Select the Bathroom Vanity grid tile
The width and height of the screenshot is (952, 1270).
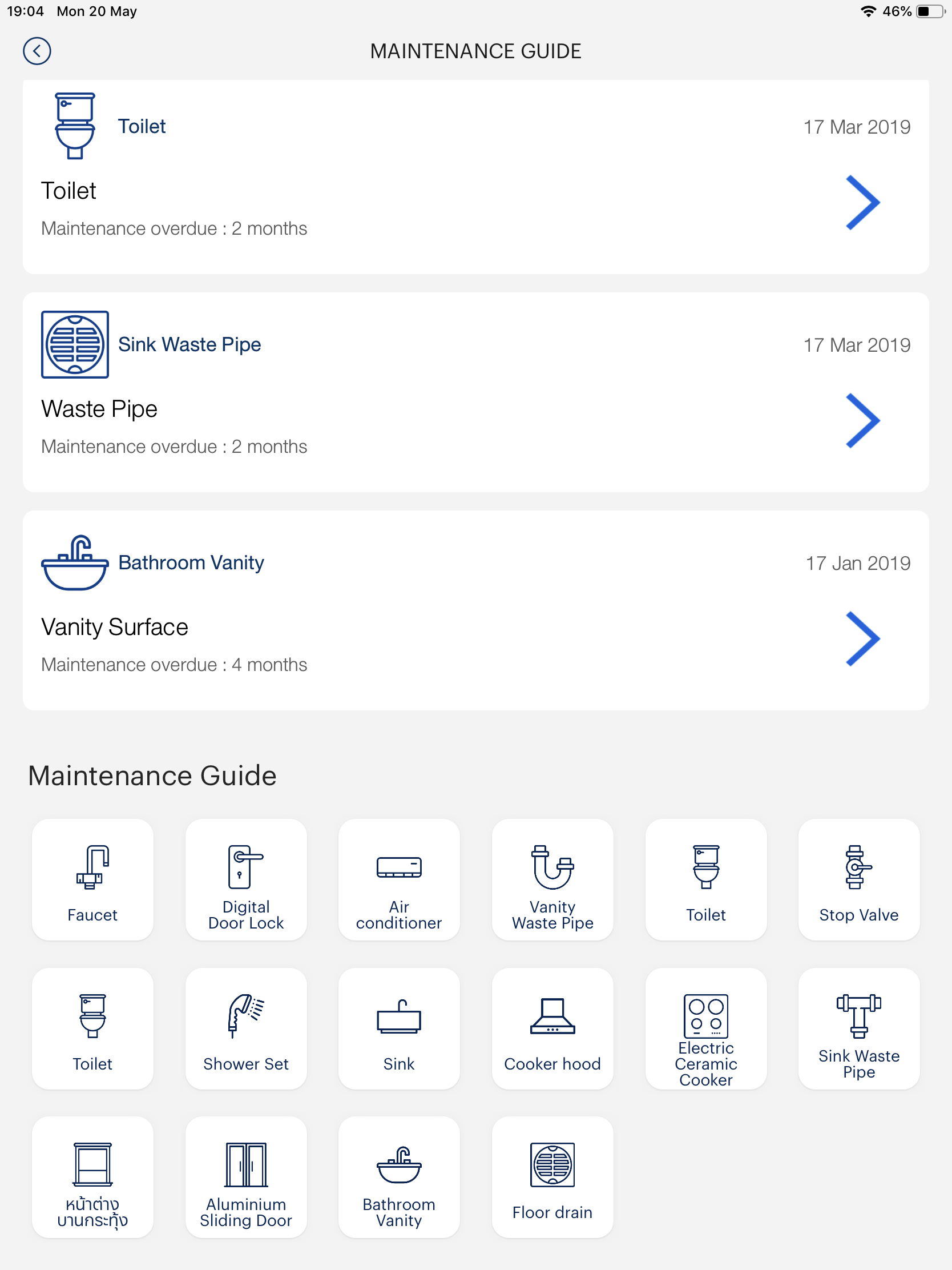coord(399,1177)
